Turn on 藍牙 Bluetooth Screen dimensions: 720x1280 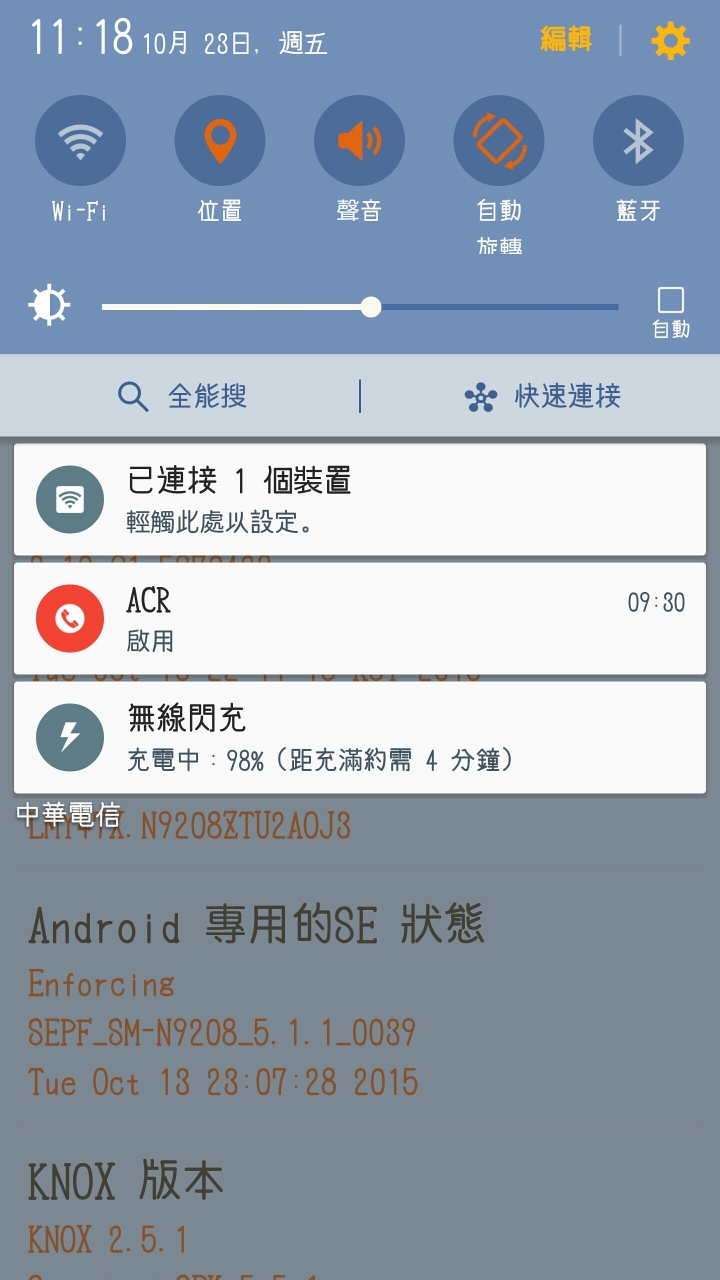coord(638,141)
